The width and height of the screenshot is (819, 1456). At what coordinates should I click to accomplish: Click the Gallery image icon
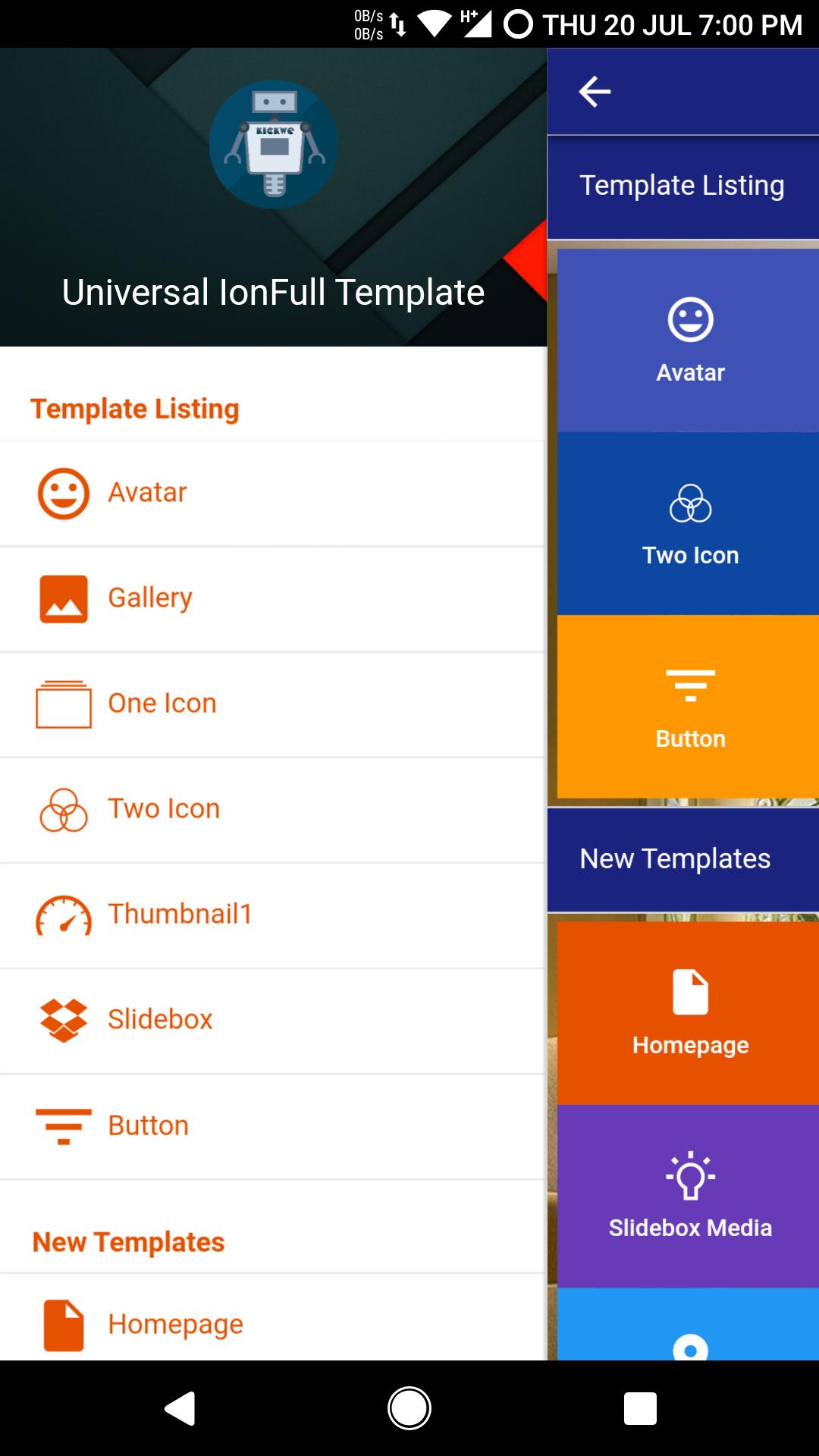pyautogui.click(x=64, y=598)
